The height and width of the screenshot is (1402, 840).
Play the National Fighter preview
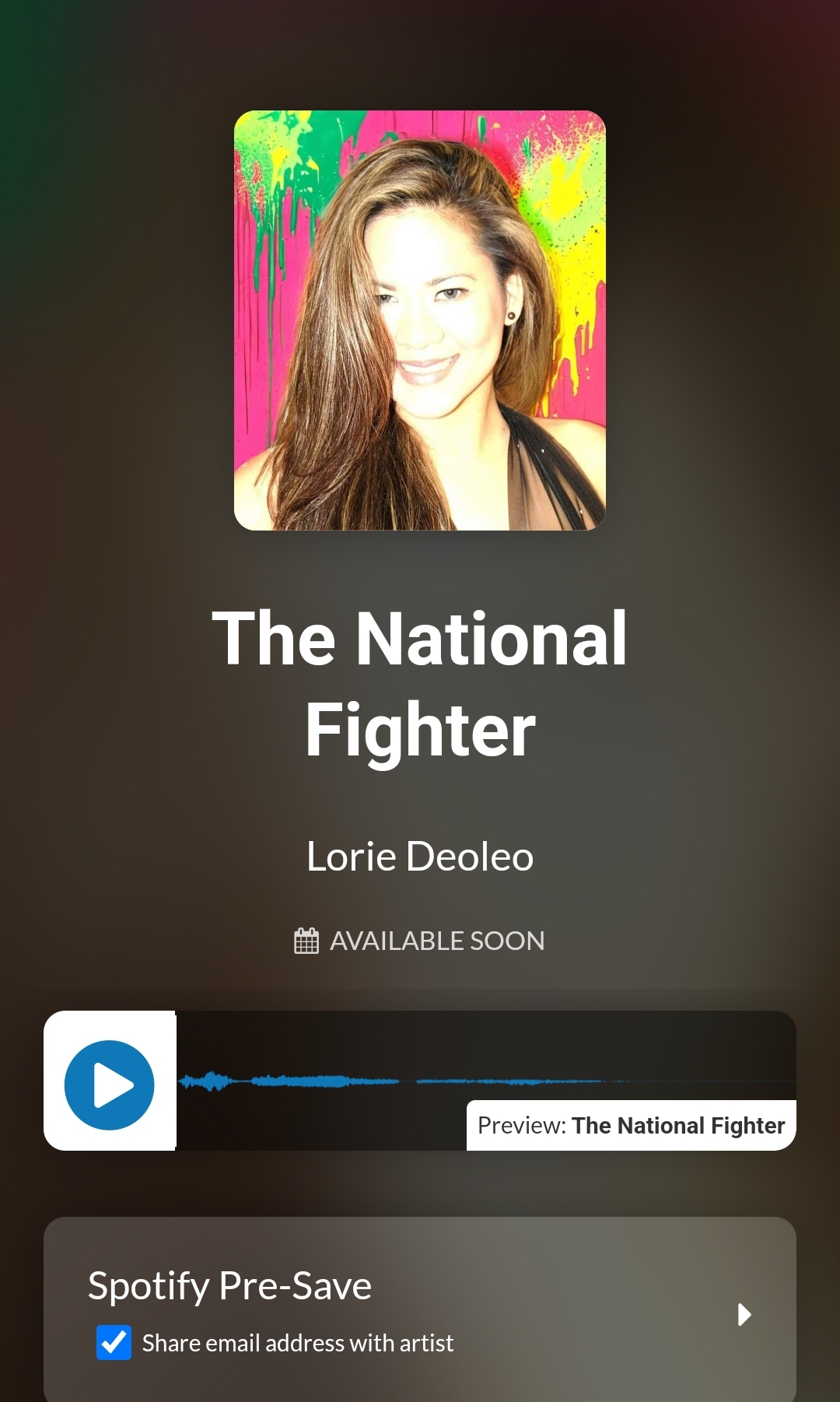coord(110,1085)
